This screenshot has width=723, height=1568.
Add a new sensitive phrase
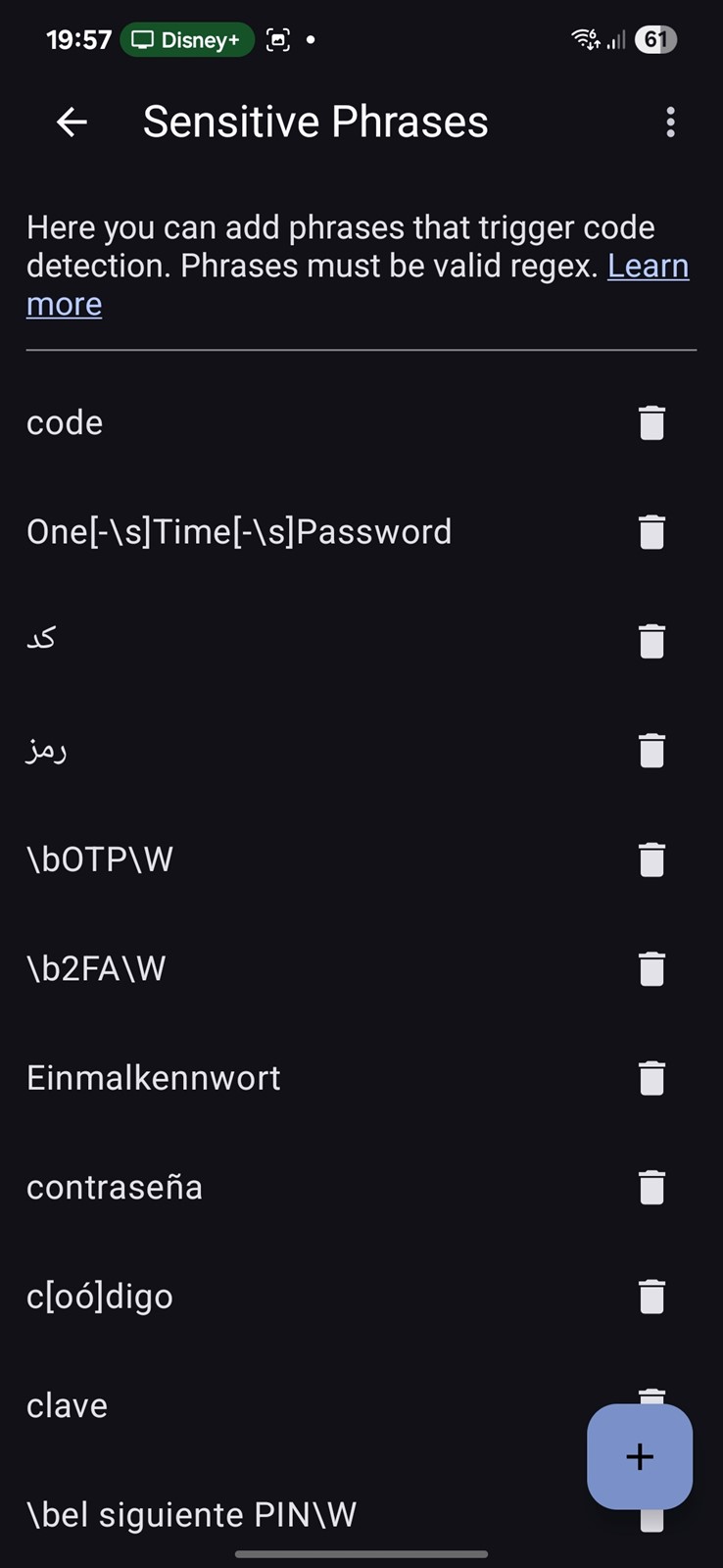(640, 1456)
